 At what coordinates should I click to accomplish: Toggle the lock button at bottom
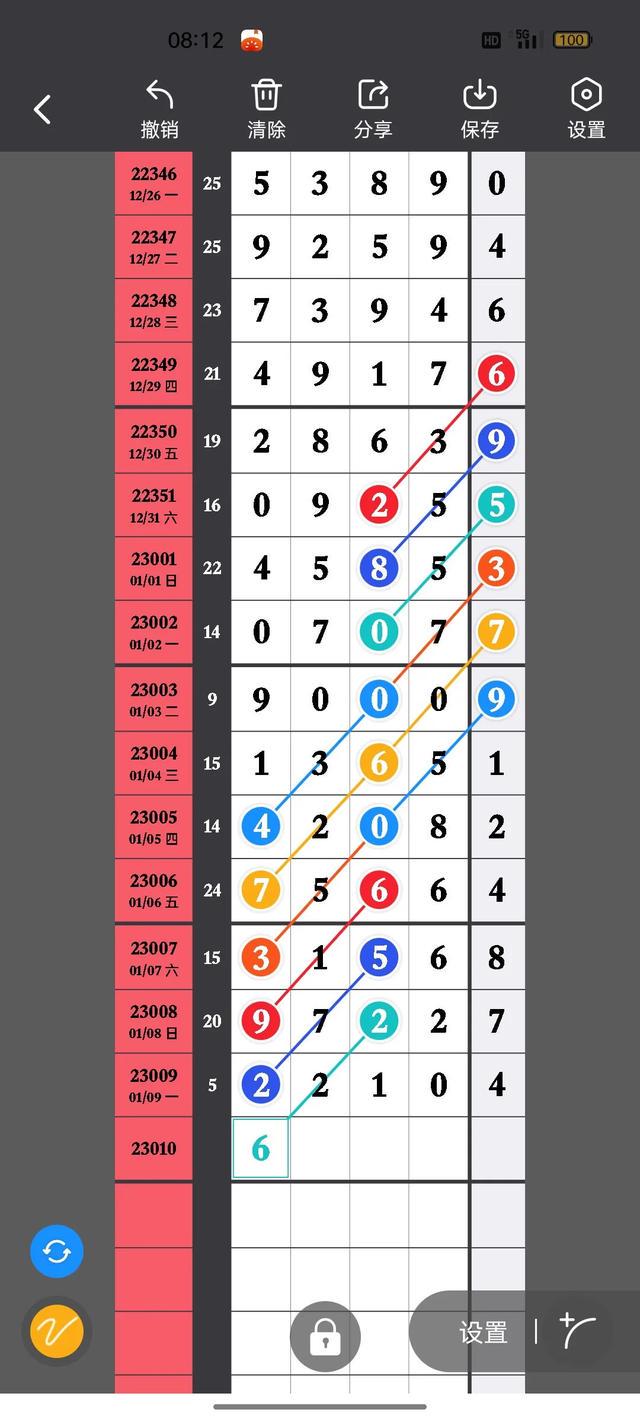(x=325, y=1336)
